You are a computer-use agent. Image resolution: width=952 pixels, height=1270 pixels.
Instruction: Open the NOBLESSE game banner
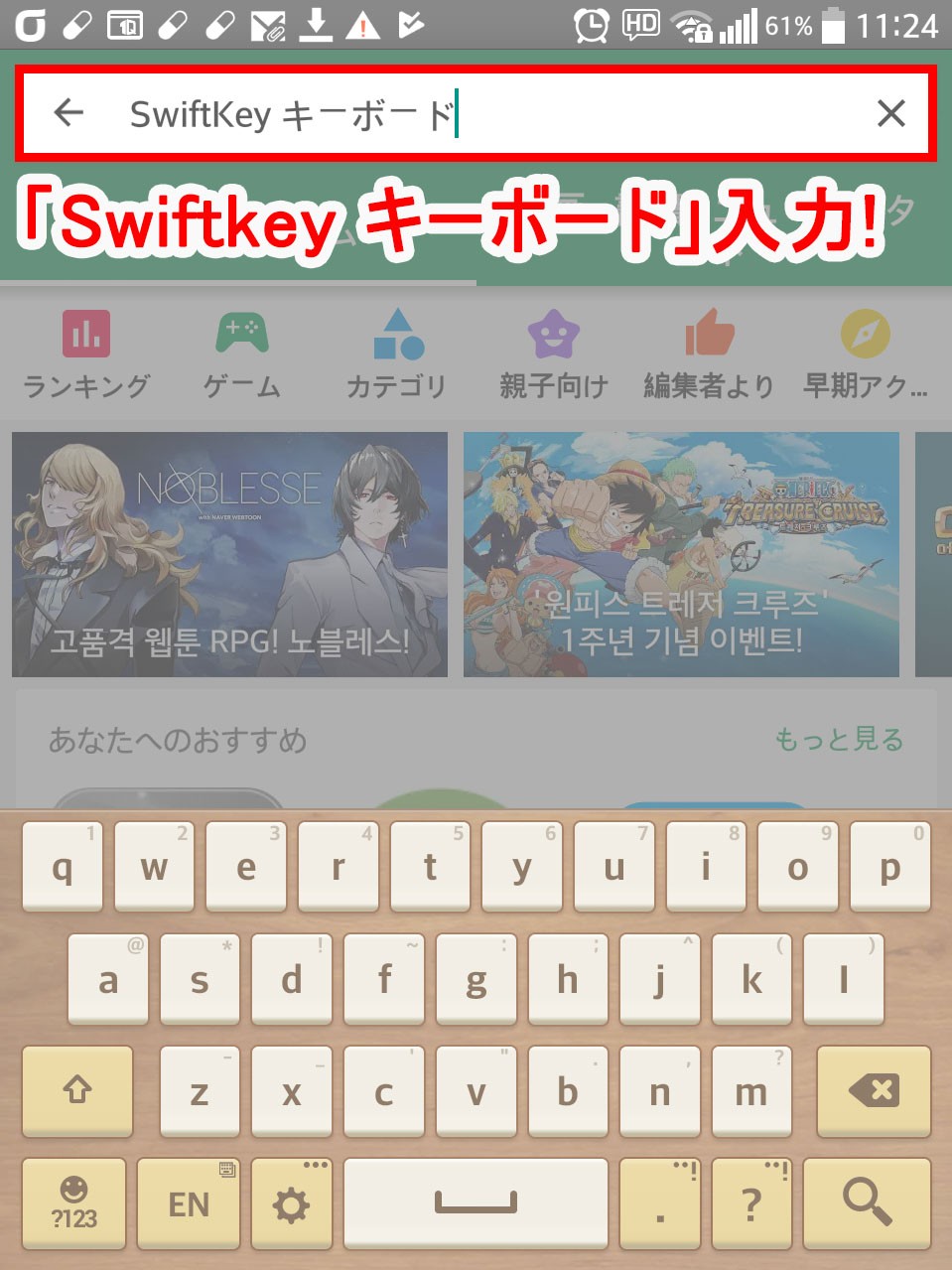coord(229,554)
